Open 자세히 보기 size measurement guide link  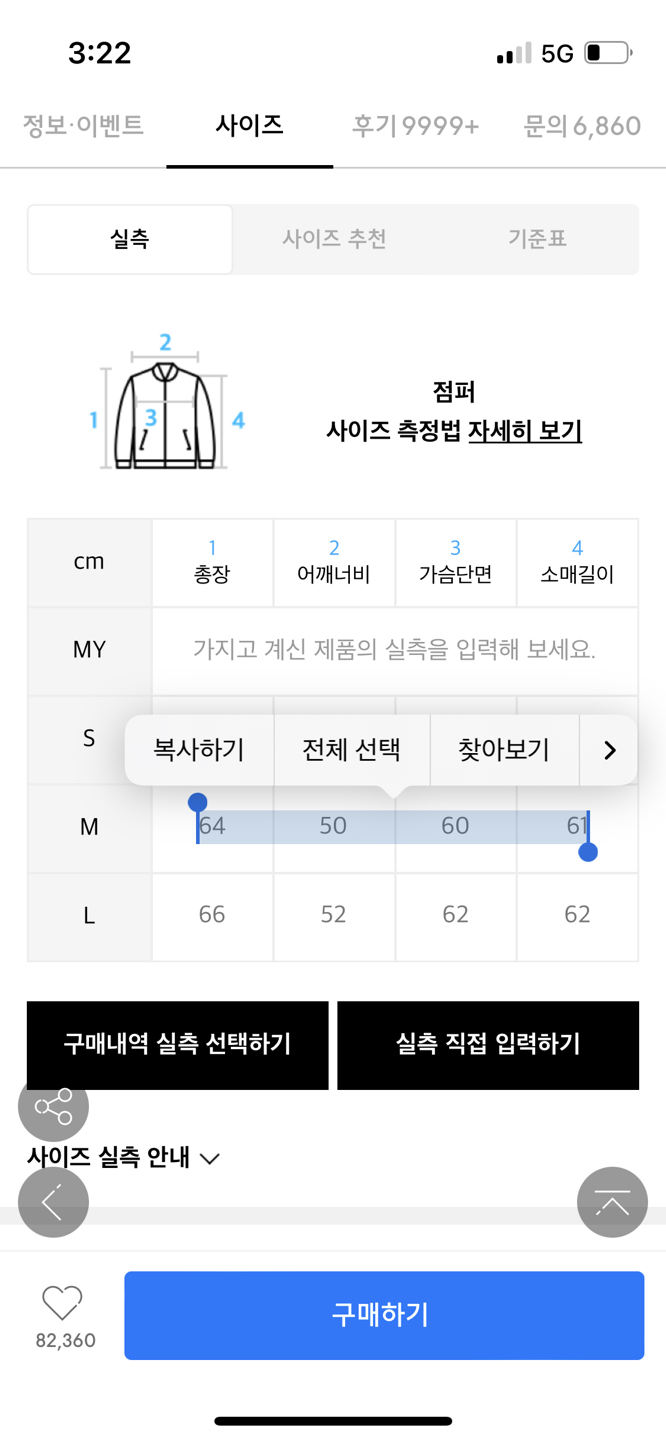point(524,431)
